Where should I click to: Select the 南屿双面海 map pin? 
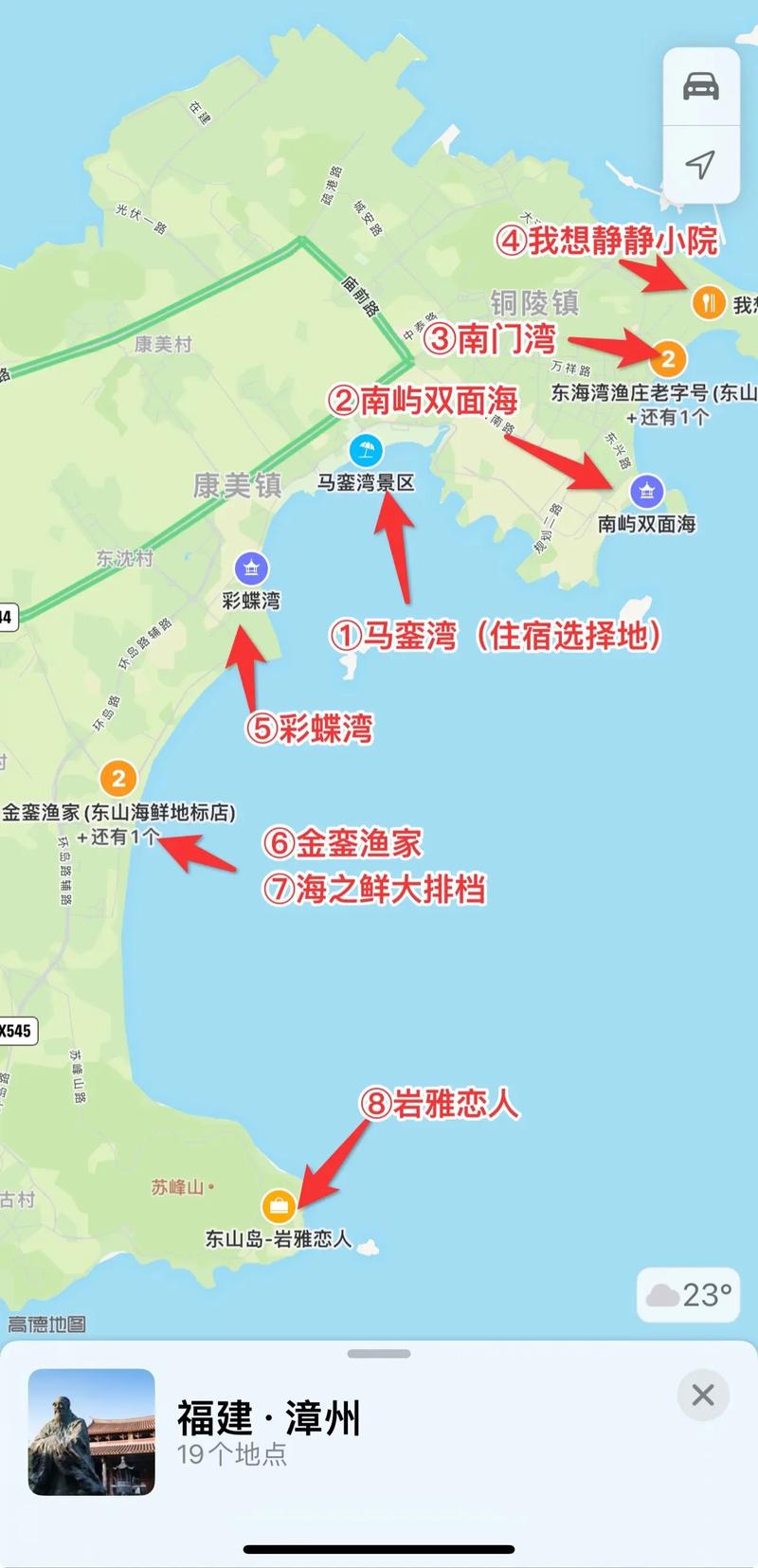click(x=647, y=491)
